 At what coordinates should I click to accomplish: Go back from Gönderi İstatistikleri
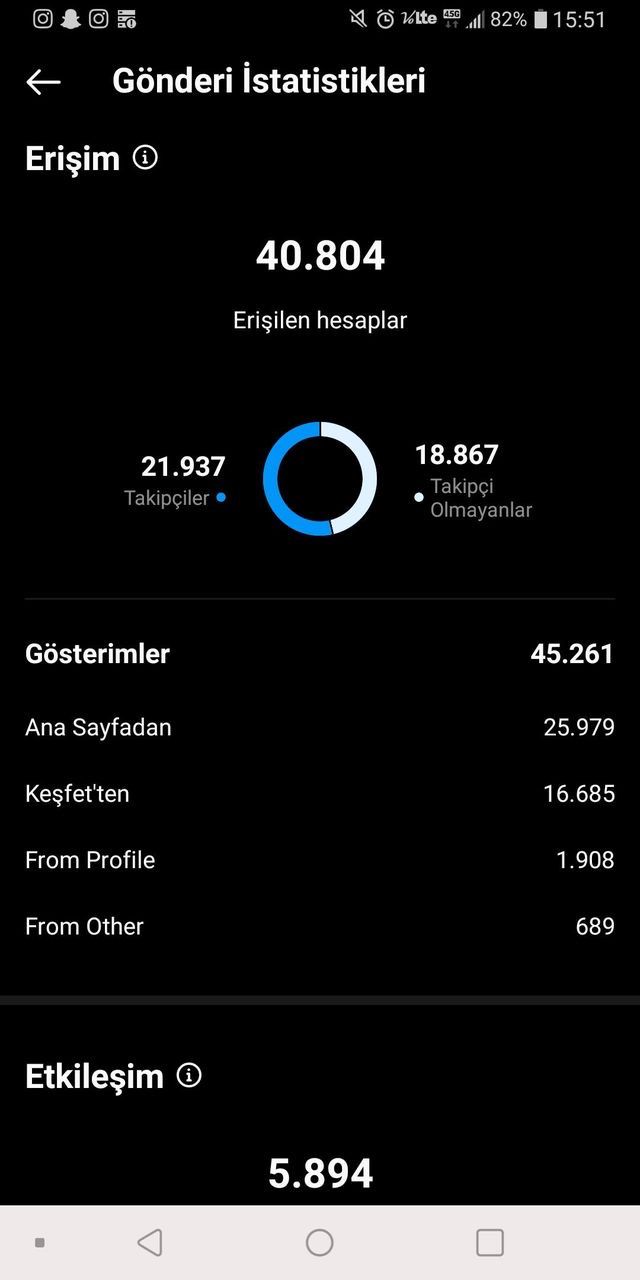point(43,82)
